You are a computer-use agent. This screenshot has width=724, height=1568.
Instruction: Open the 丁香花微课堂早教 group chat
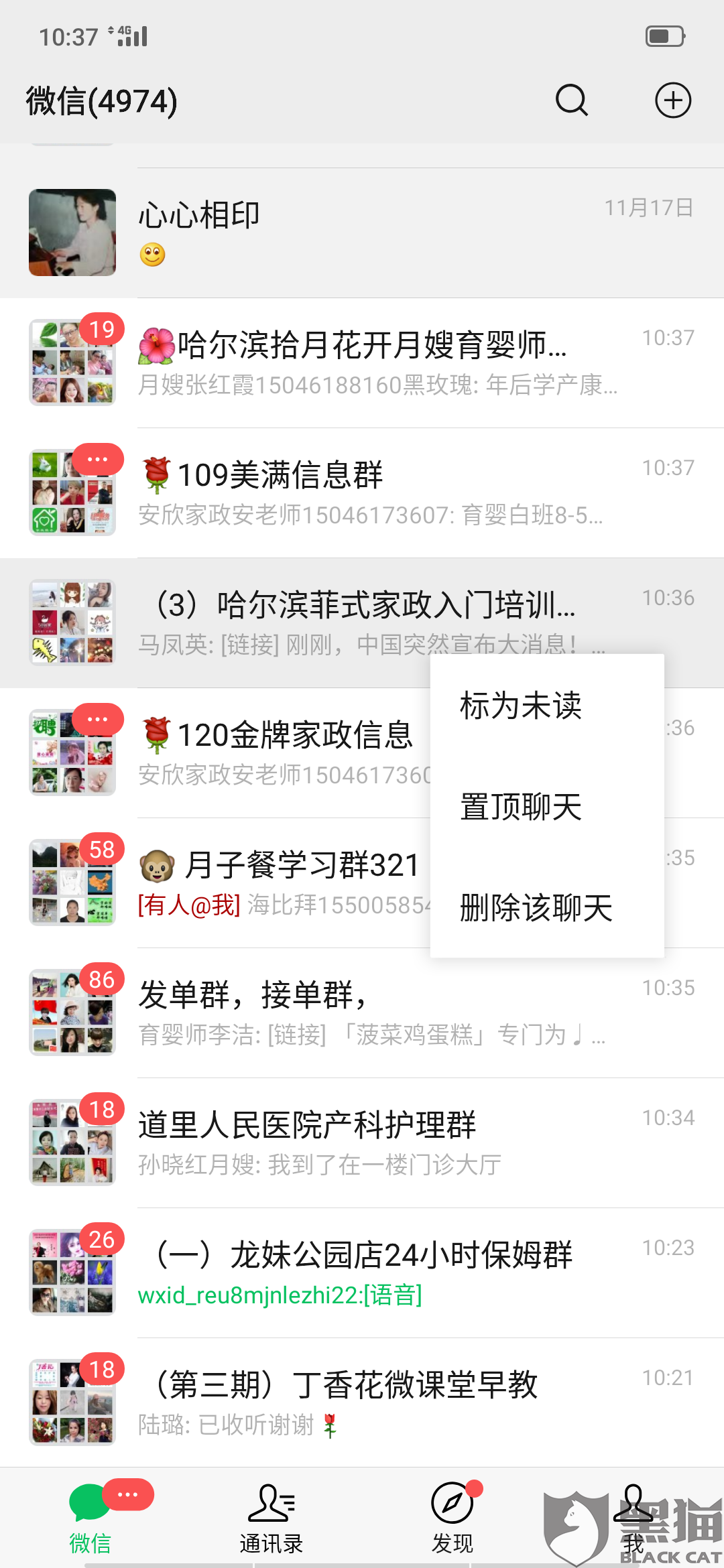pyautogui.click(x=362, y=1402)
